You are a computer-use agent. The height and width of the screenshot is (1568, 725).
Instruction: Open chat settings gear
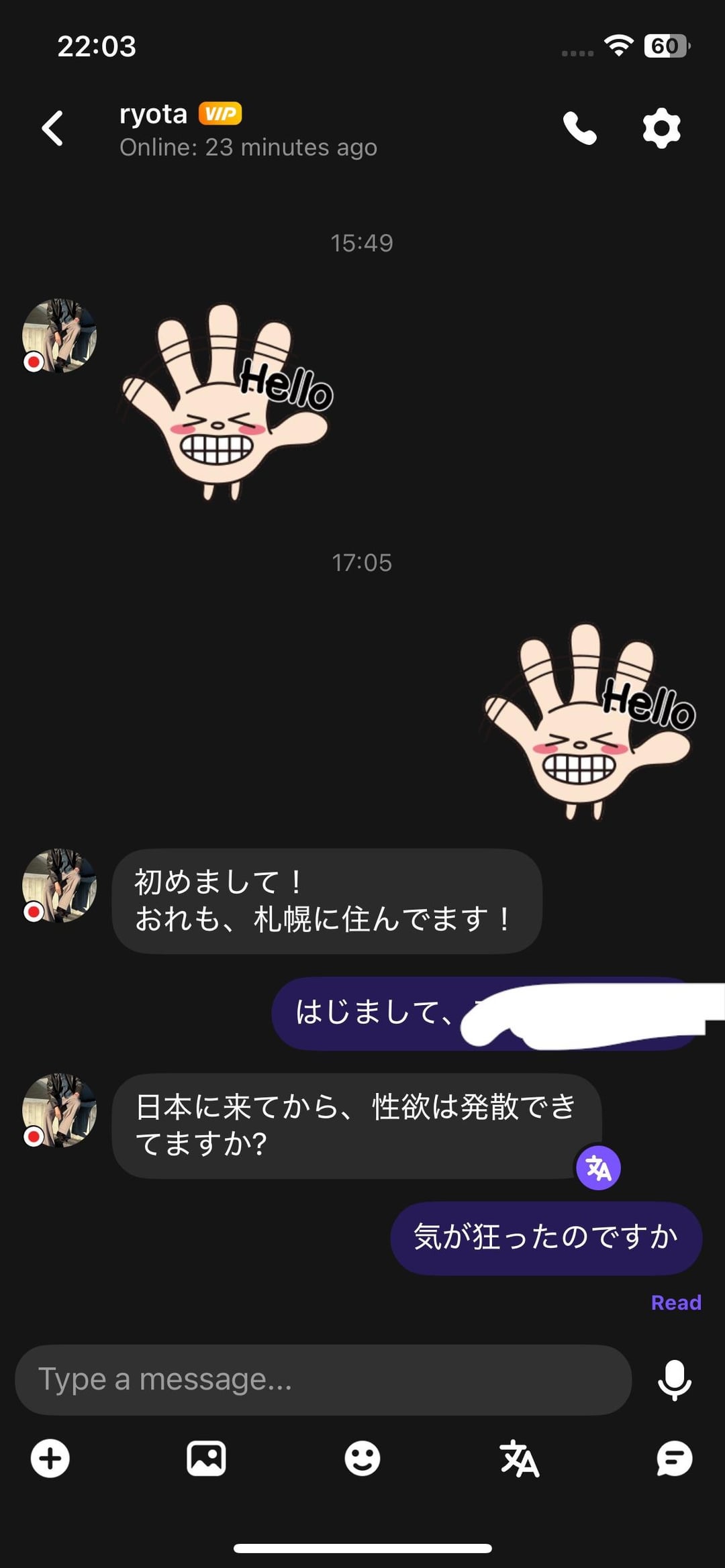[x=661, y=128]
